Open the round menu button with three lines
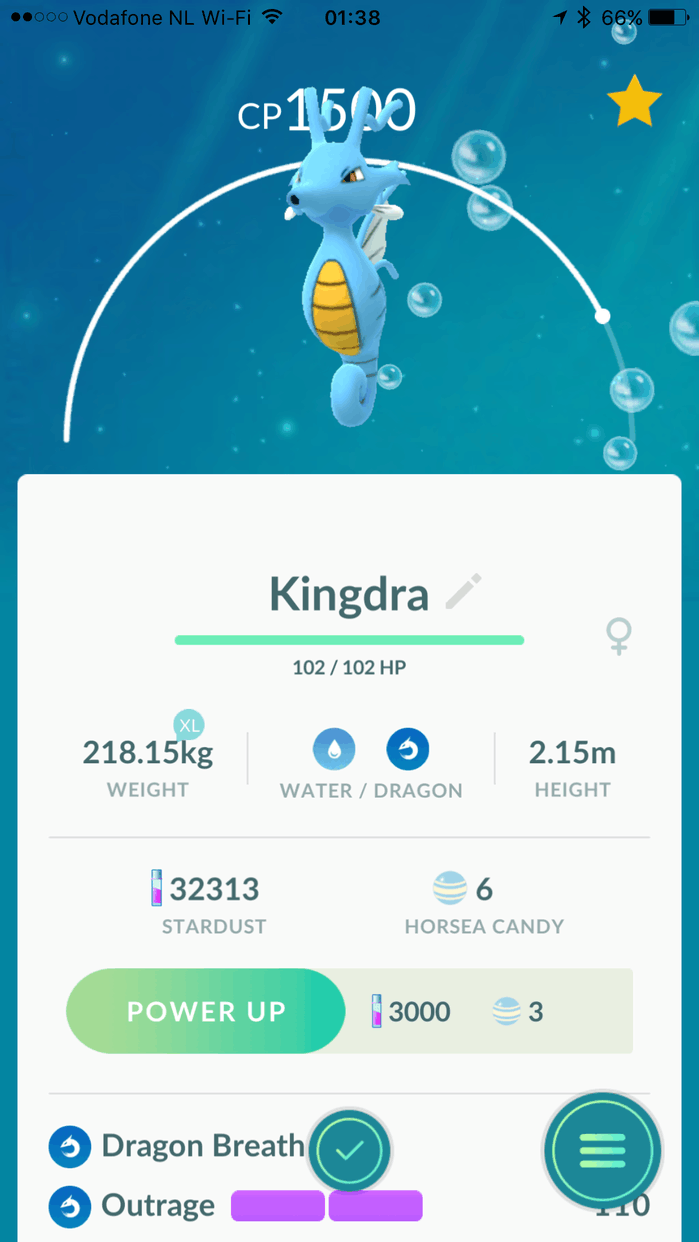This screenshot has width=699, height=1242. [602, 1151]
